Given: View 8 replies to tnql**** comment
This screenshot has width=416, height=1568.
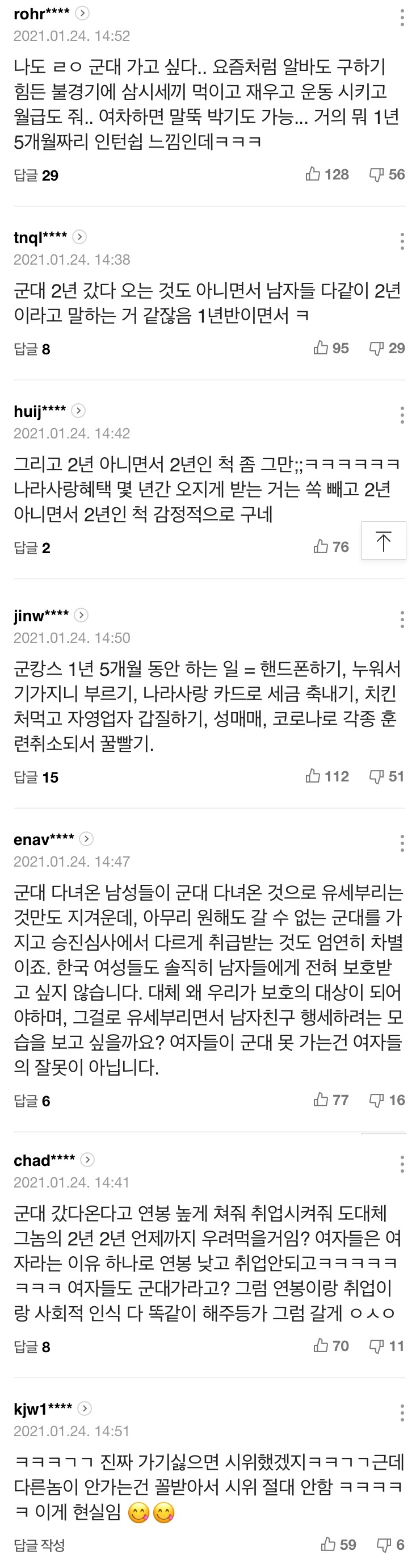Looking at the screenshot, I should (x=32, y=349).
